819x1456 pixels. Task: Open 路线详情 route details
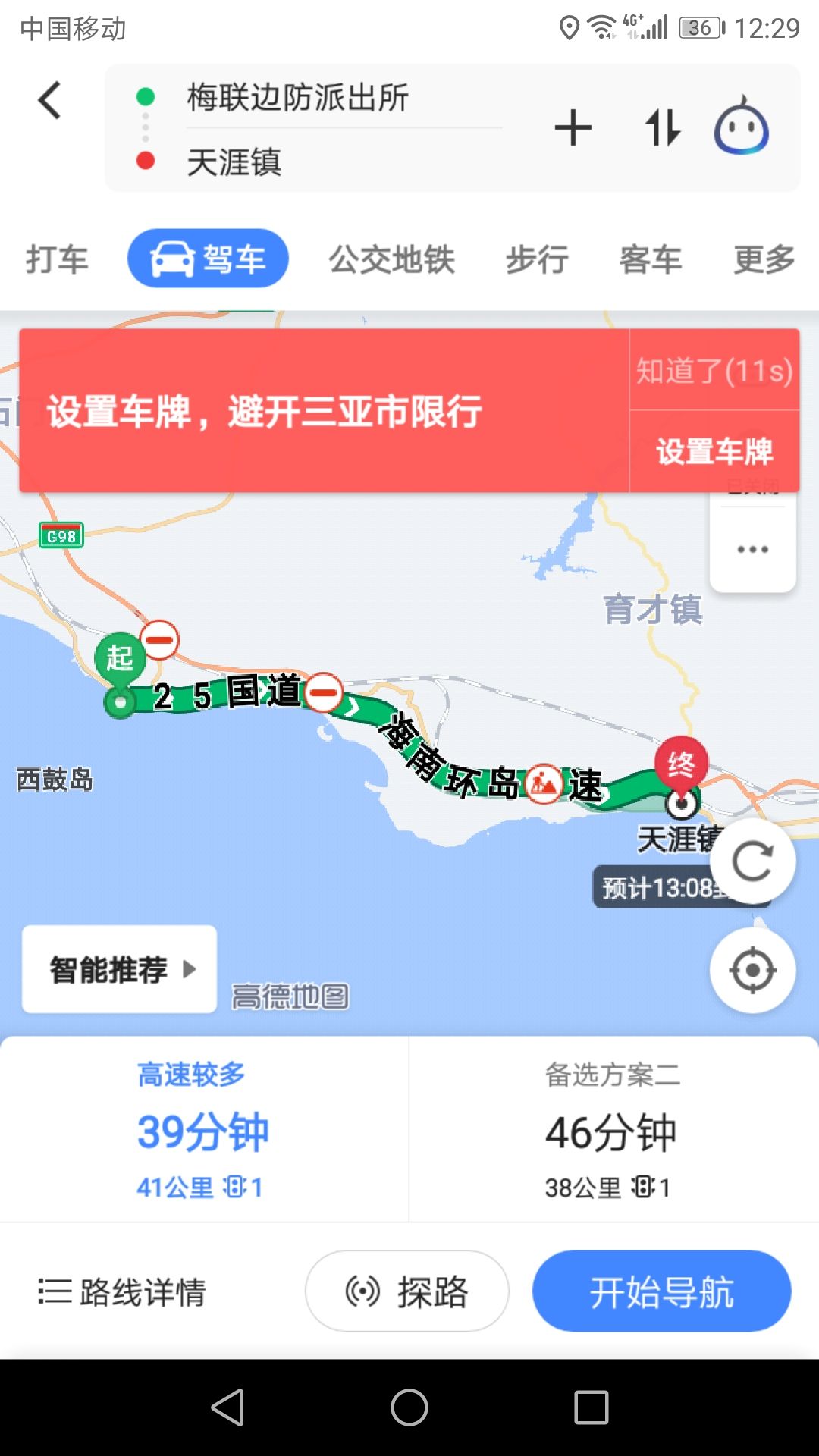pos(123,1291)
